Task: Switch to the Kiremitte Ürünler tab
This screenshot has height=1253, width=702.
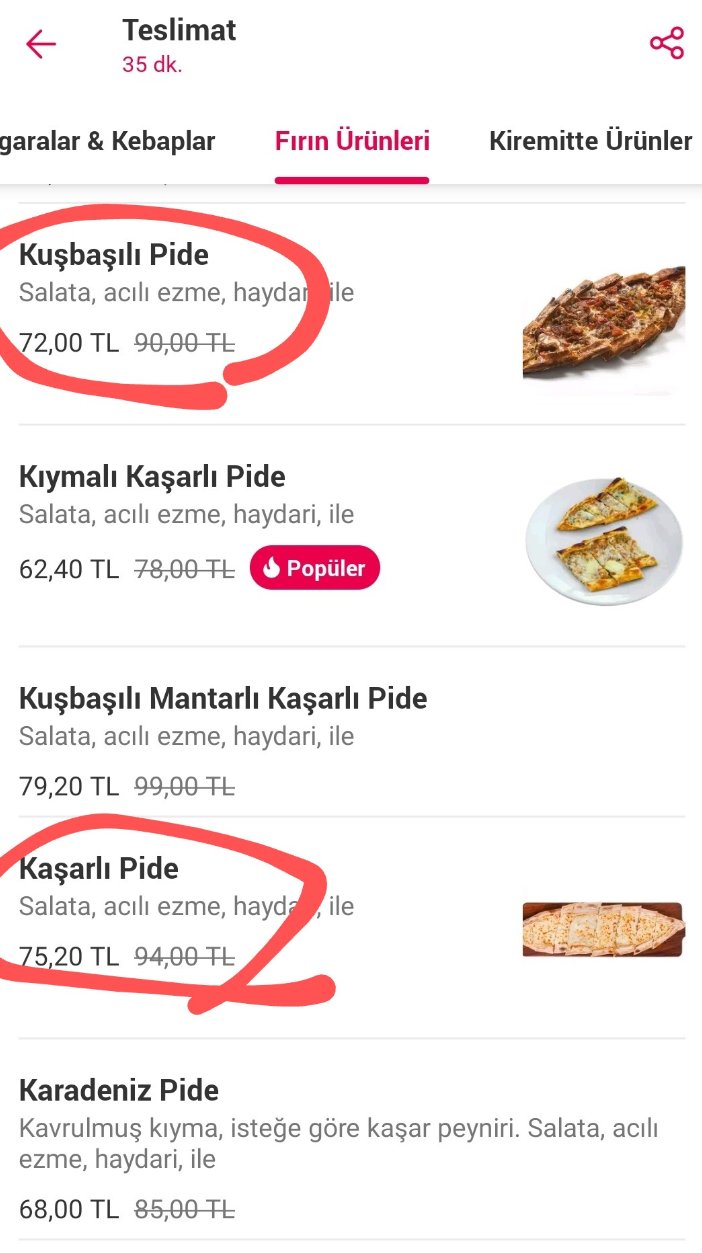Action: 590,141
